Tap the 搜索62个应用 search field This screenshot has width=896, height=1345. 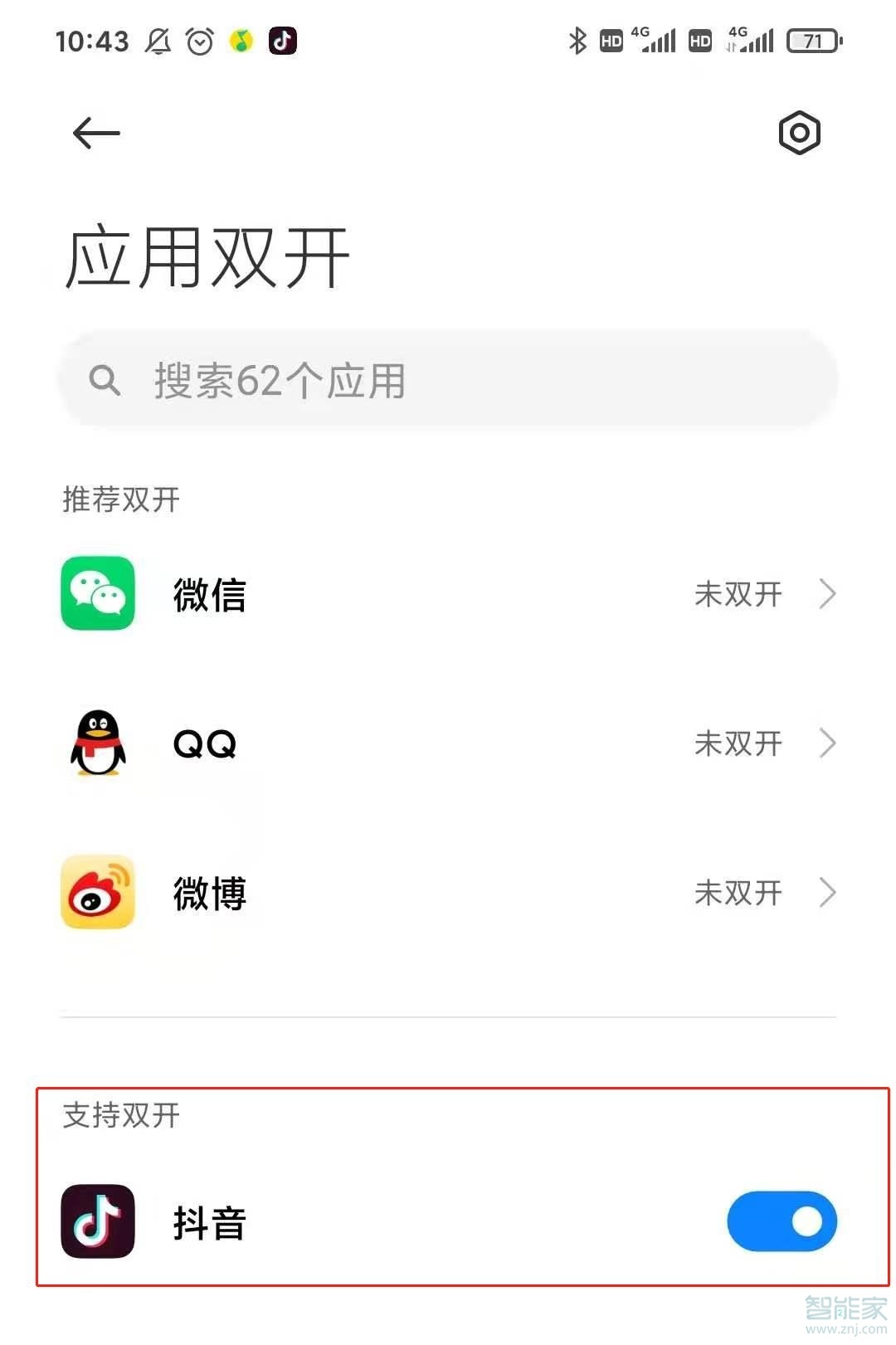tap(448, 381)
